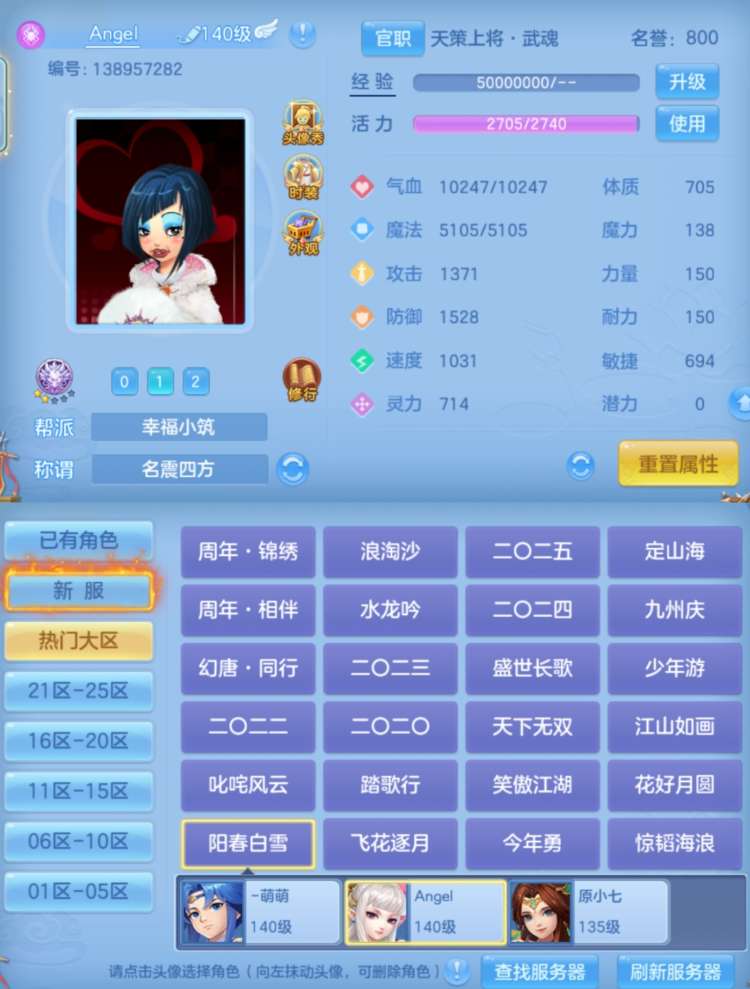
Task: Choose the 笑傲江湖 server
Action: (x=532, y=785)
